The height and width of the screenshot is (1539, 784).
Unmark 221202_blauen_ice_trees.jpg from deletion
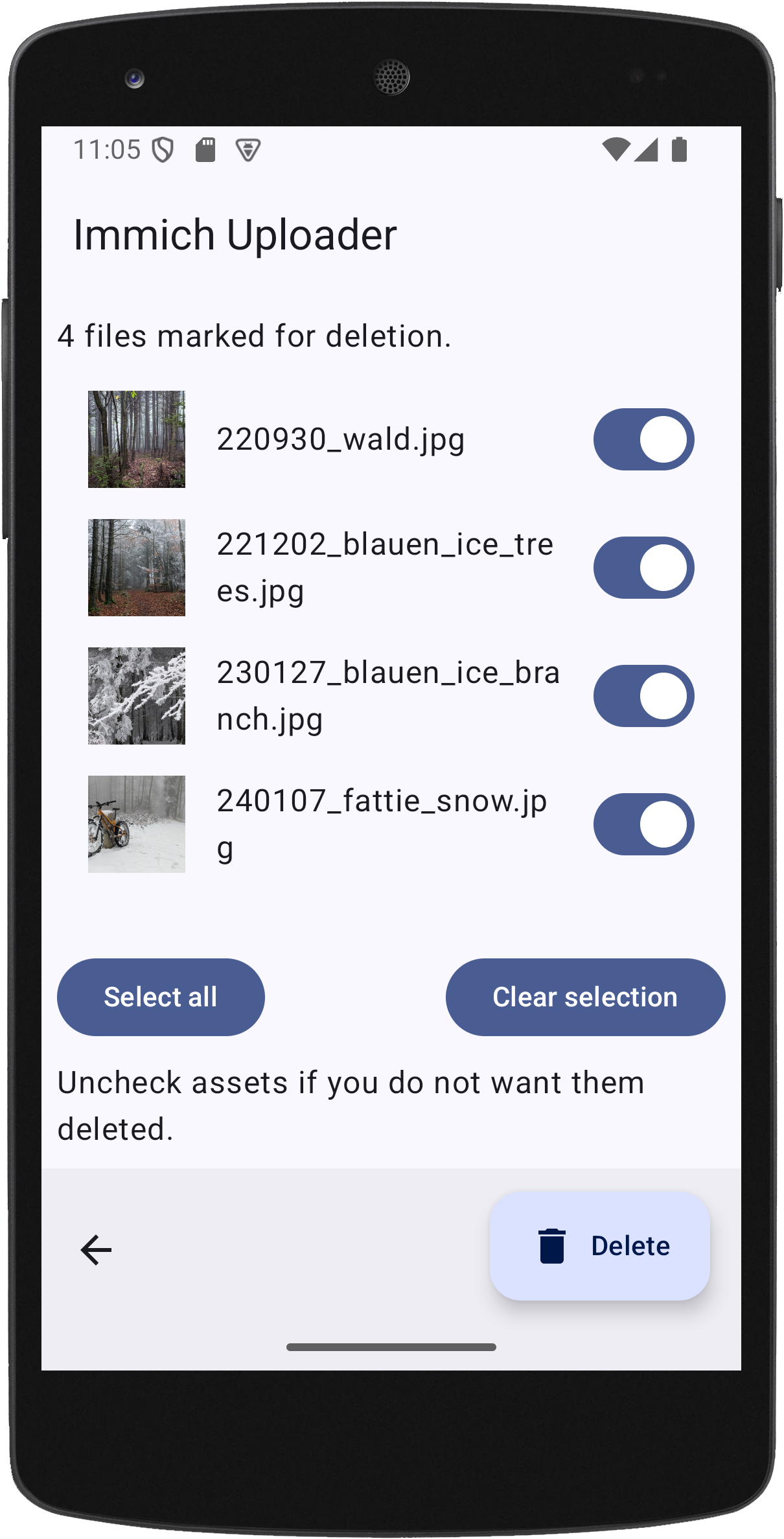[643, 568]
